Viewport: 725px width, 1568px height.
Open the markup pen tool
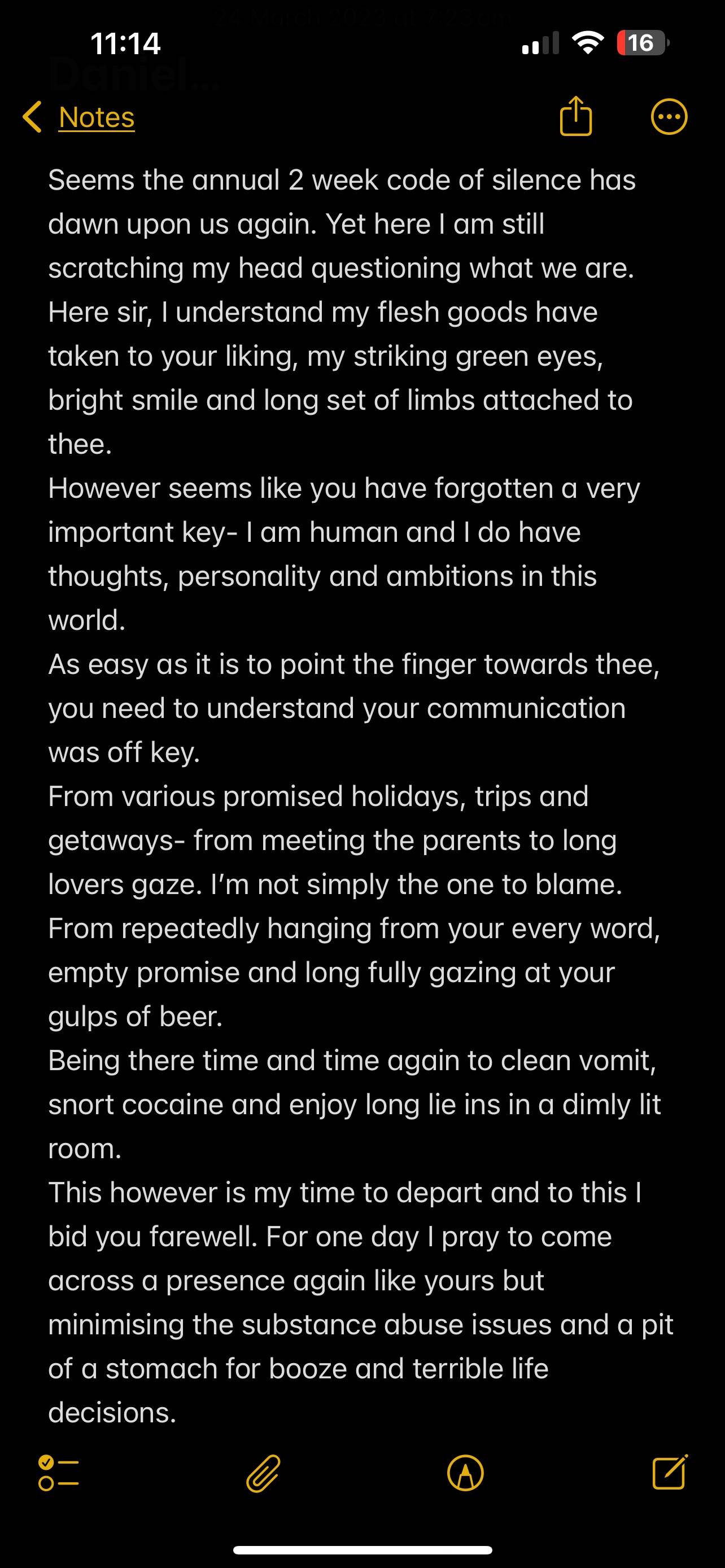466,1474
